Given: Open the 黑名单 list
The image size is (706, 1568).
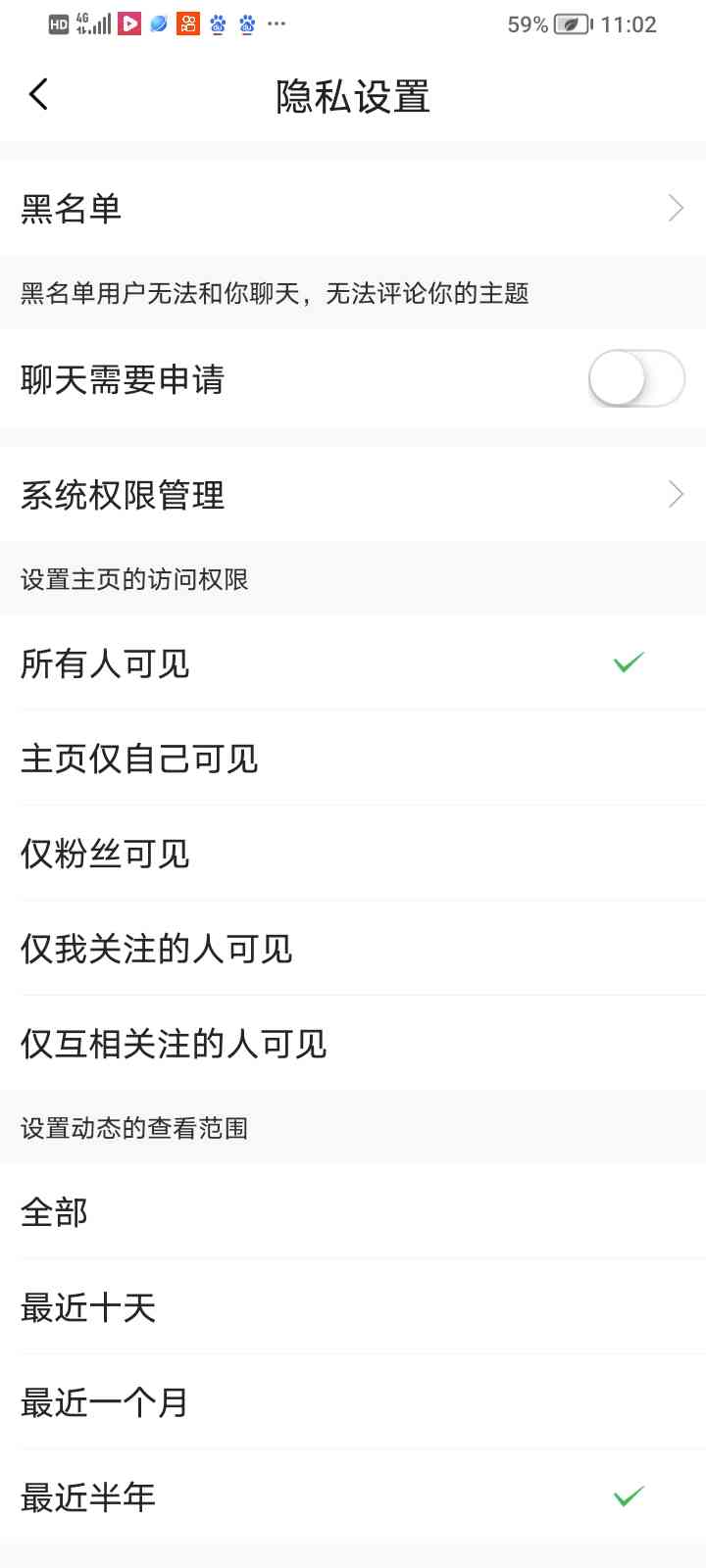Looking at the screenshot, I should click(353, 209).
